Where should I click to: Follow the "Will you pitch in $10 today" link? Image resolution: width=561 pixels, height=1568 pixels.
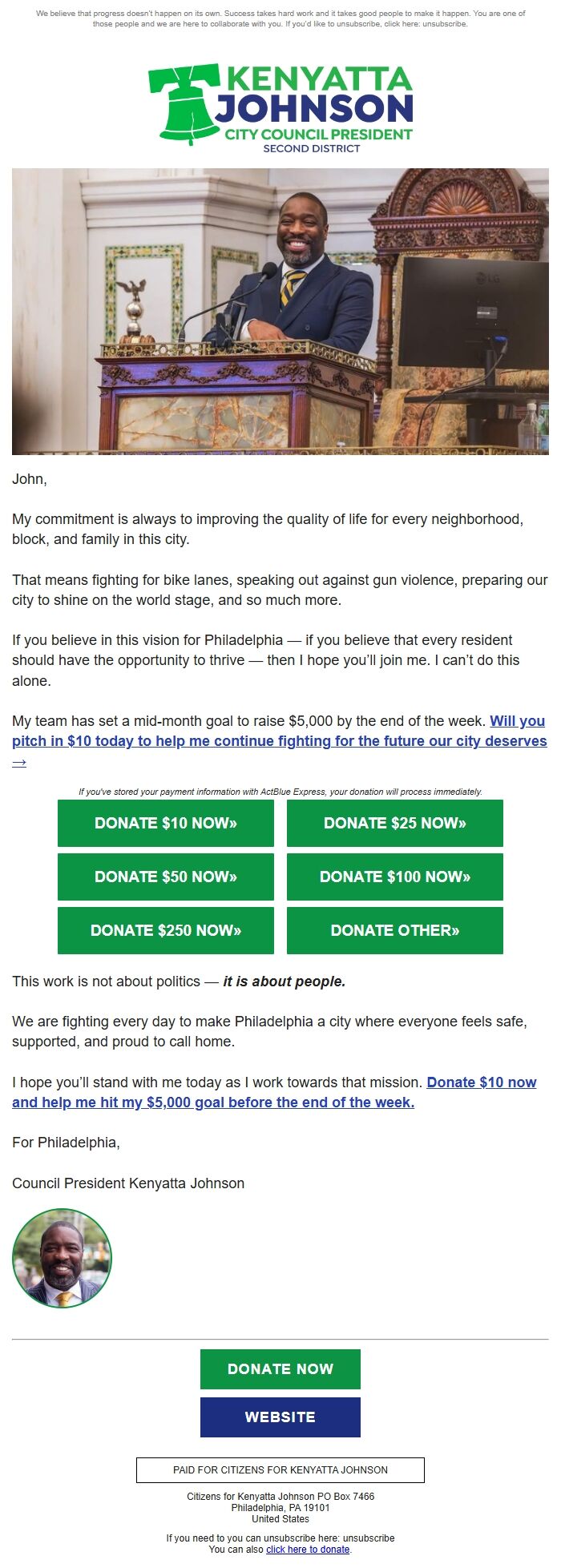coord(279,741)
